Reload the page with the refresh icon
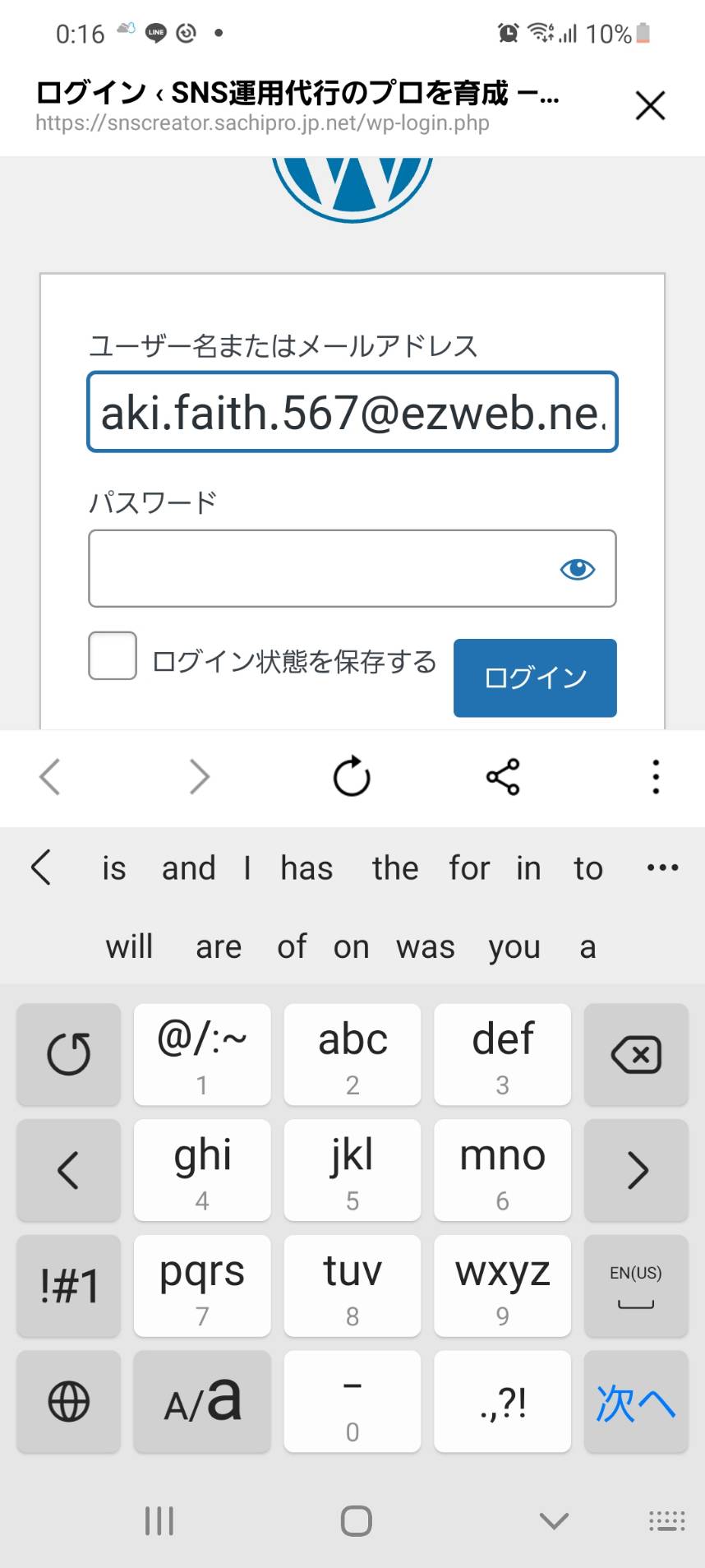The height and width of the screenshot is (1568, 705). coord(352,776)
